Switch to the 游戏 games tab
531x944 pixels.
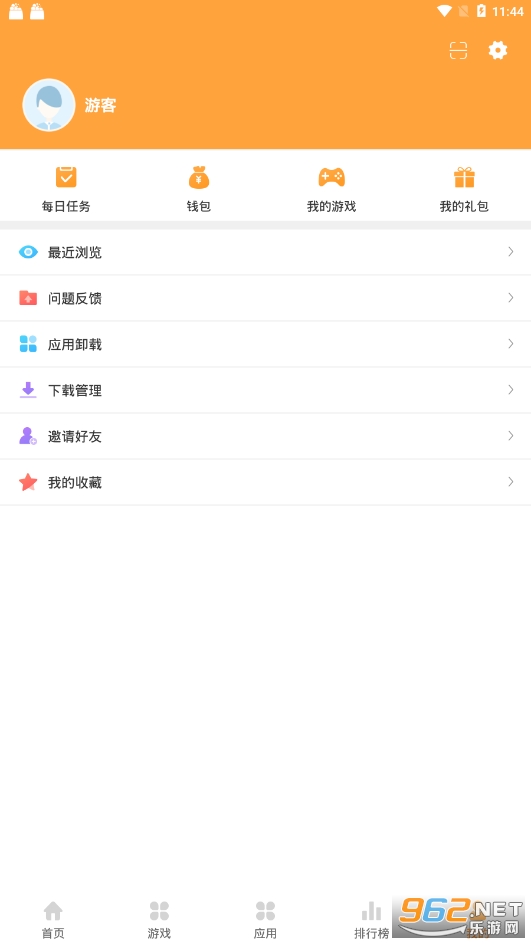coord(159,920)
